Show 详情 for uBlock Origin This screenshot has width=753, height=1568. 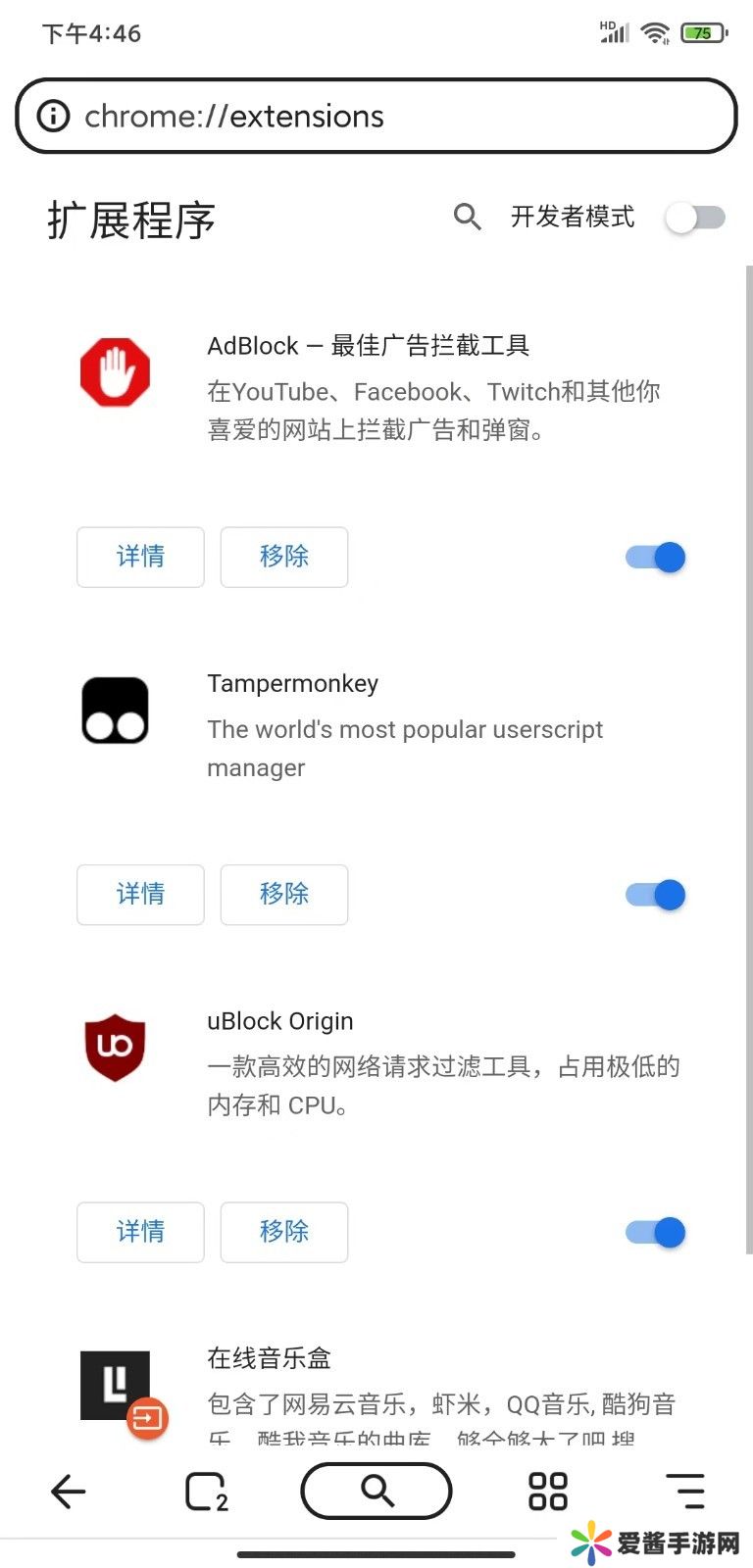tap(140, 1232)
